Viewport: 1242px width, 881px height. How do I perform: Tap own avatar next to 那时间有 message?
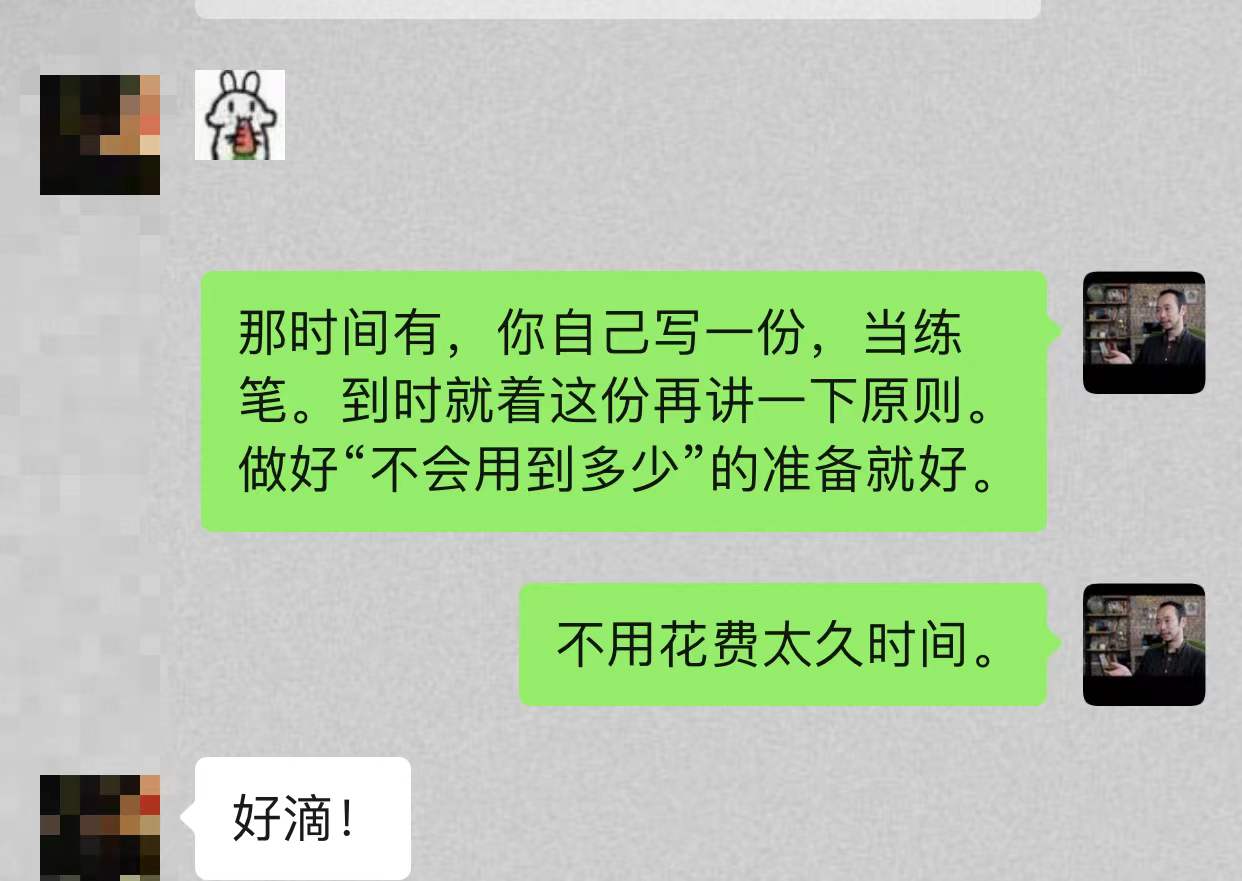[x=1144, y=332]
